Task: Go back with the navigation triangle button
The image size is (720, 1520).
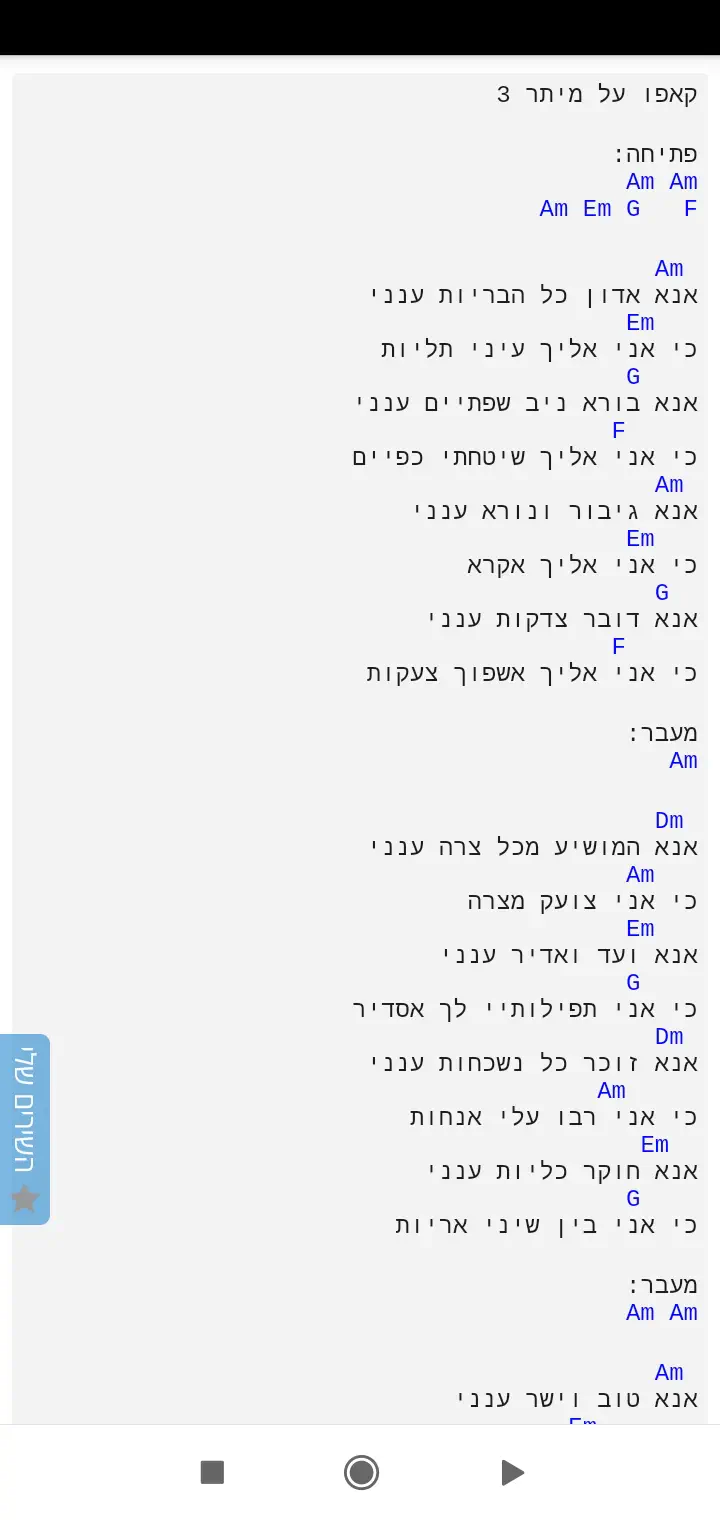Action: [511, 1472]
